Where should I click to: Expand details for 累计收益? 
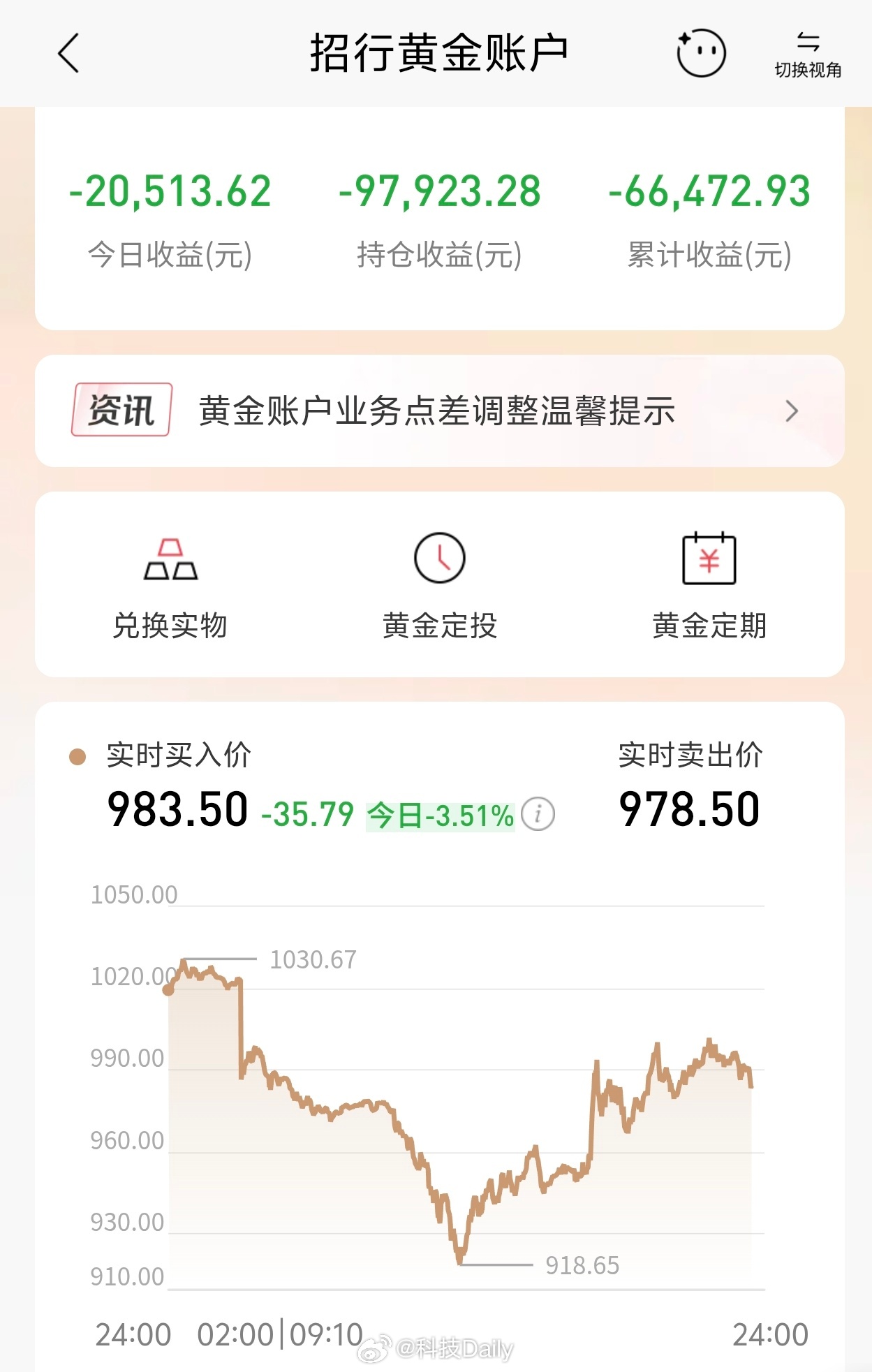click(707, 255)
